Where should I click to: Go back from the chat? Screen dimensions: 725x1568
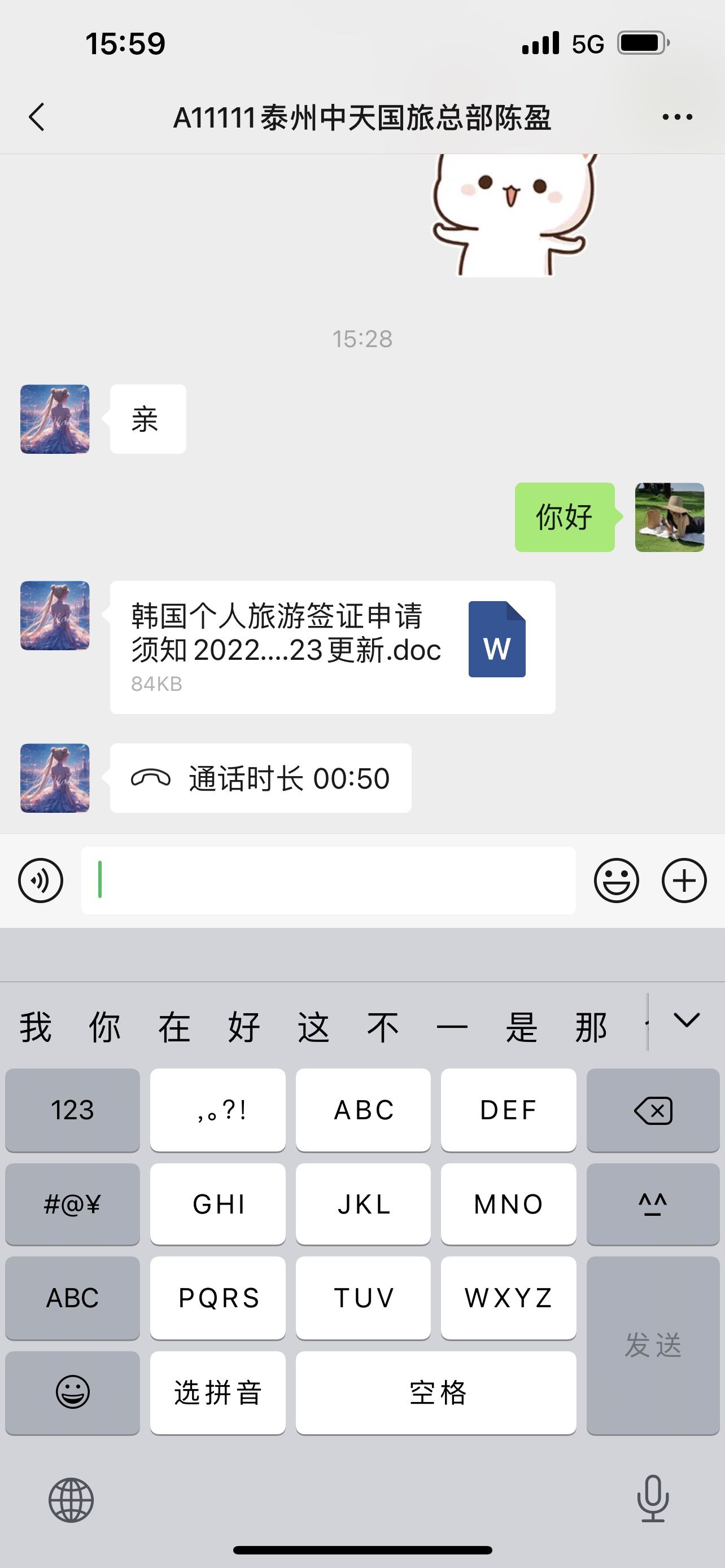37,117
